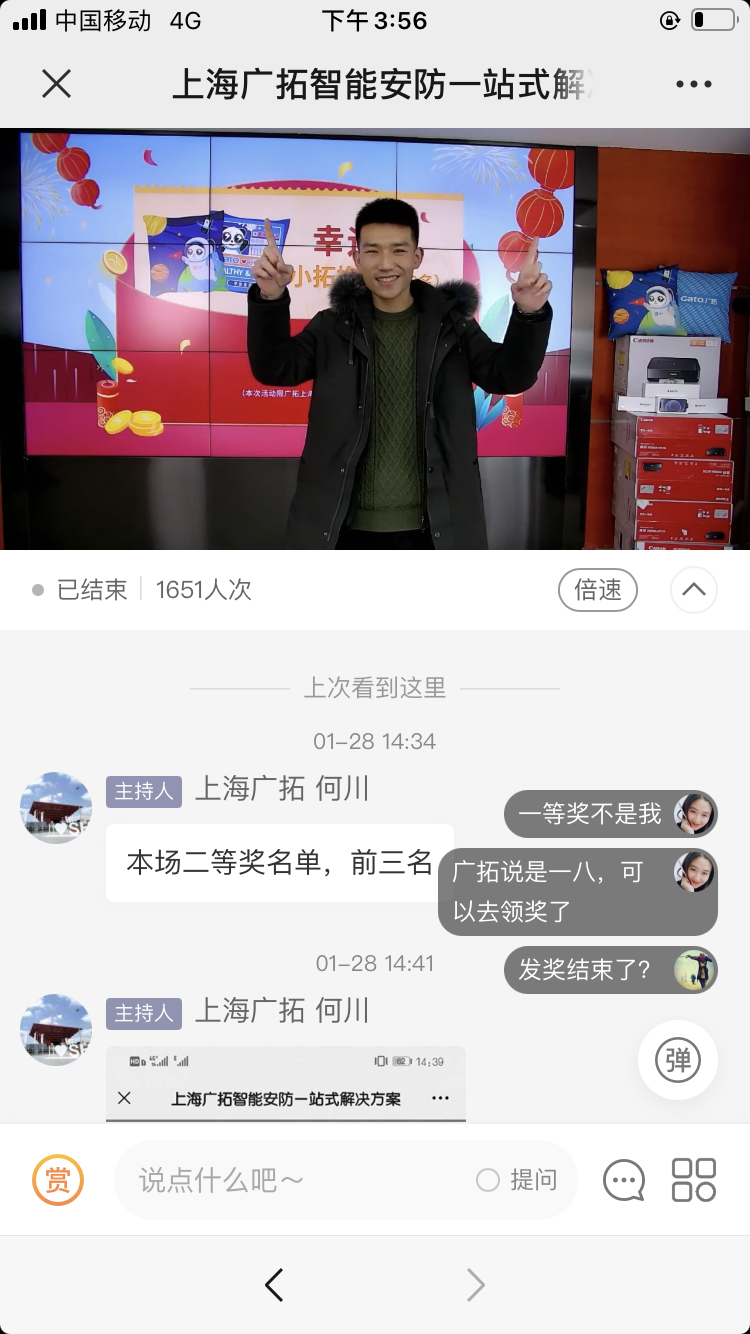Go forward using the right chevron
Image resolution: width=750 pixels, height=1334 pixels.
476,1285
